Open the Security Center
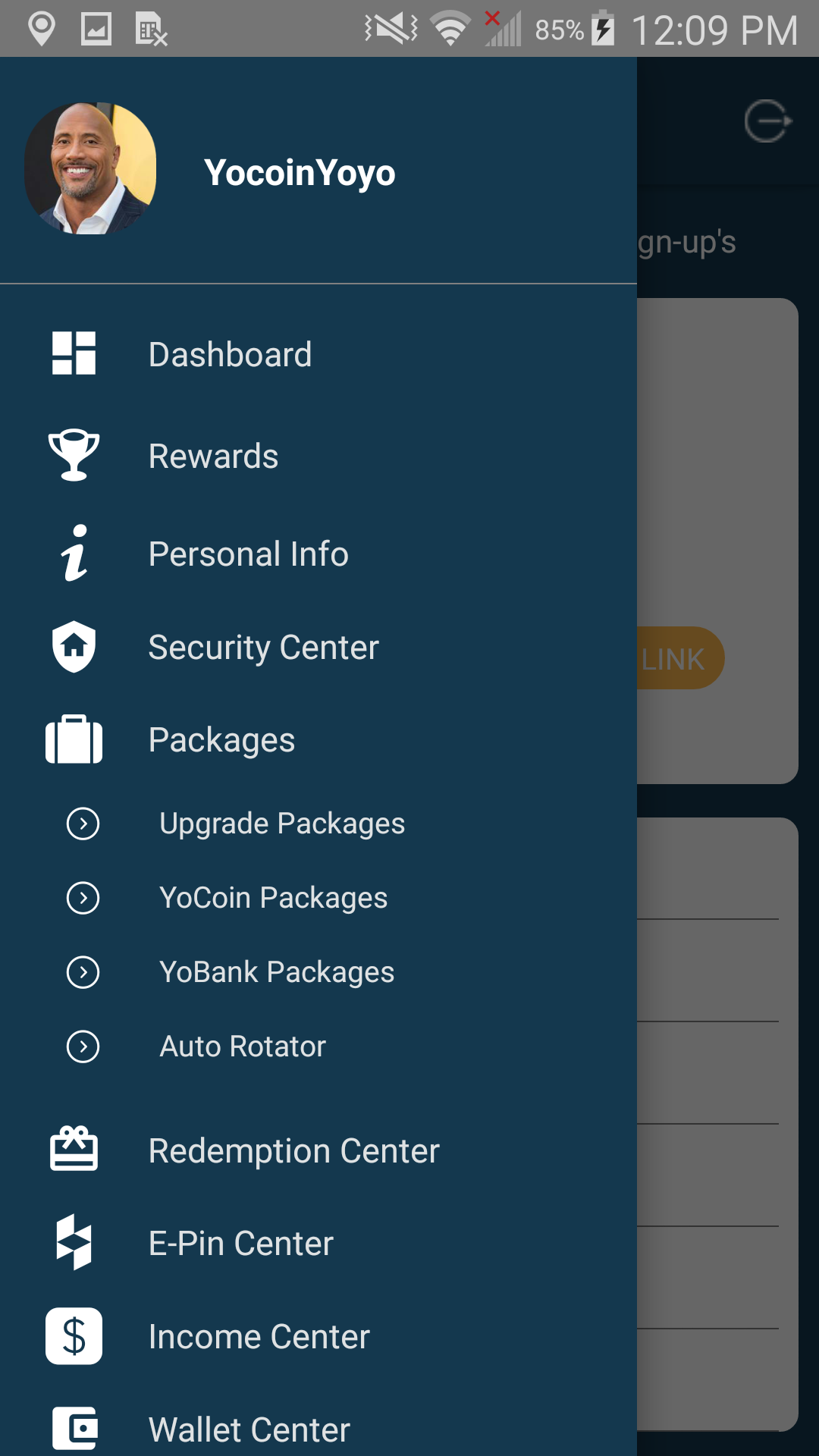Image resolution: width=819 pixels, height=1456 pixels. pos(263,648)
